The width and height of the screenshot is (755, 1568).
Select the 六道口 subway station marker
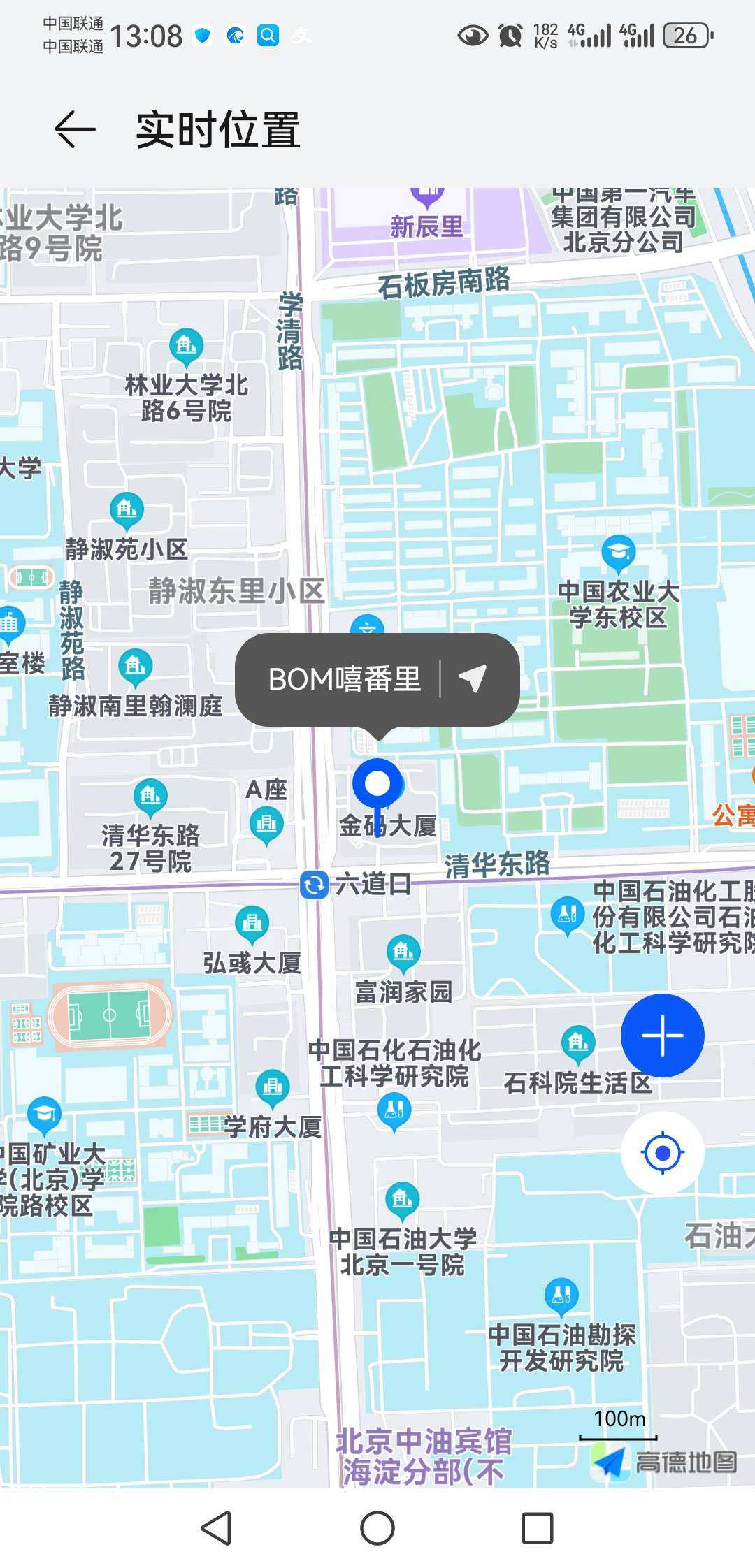(x=314, y=885)
